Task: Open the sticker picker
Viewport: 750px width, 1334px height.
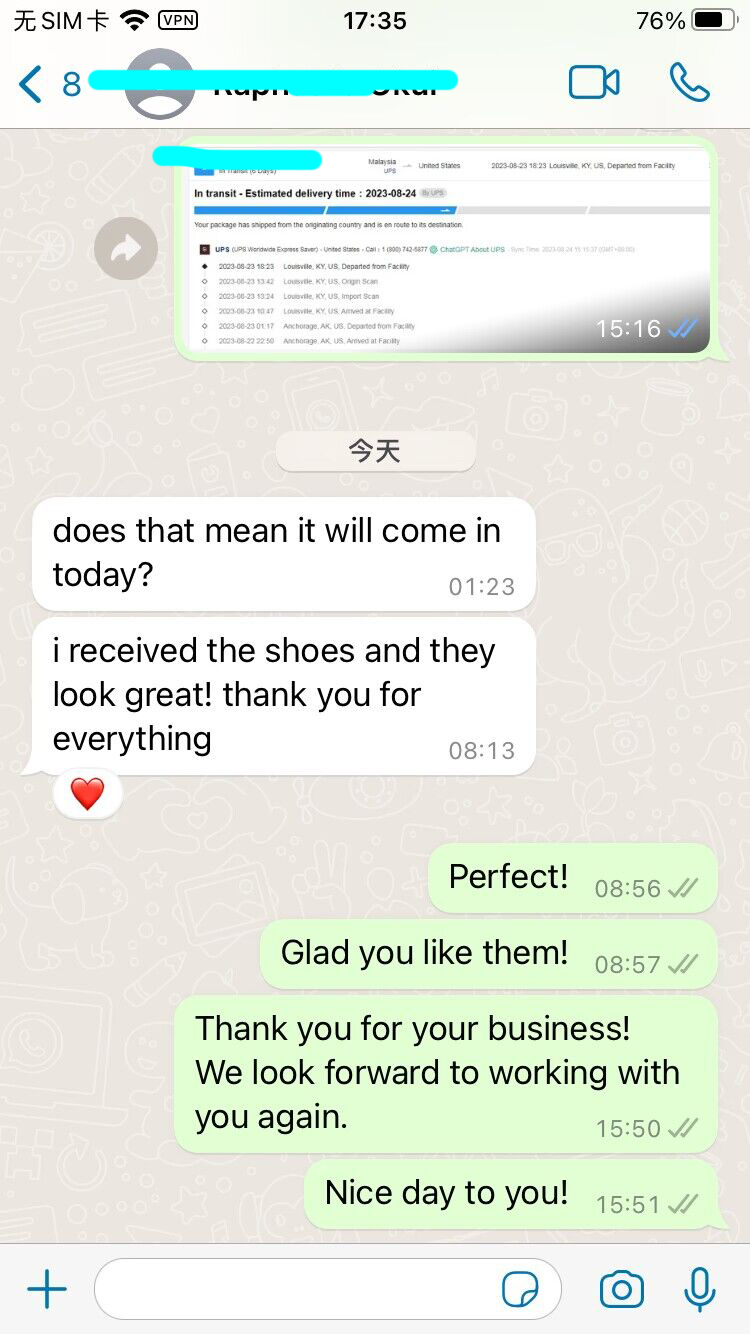Action: 519,1290
